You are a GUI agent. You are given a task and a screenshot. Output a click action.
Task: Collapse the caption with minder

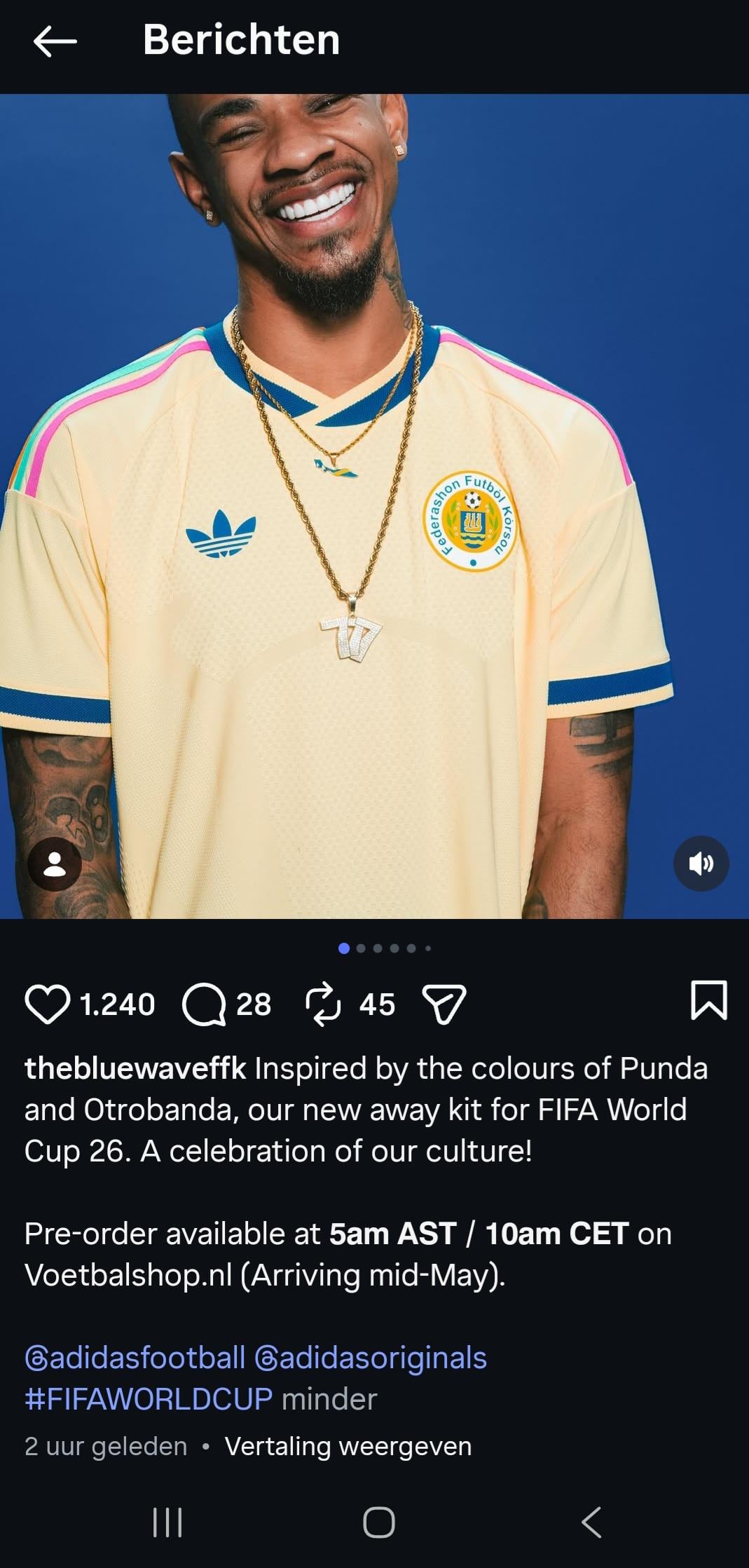point(329,1399)
